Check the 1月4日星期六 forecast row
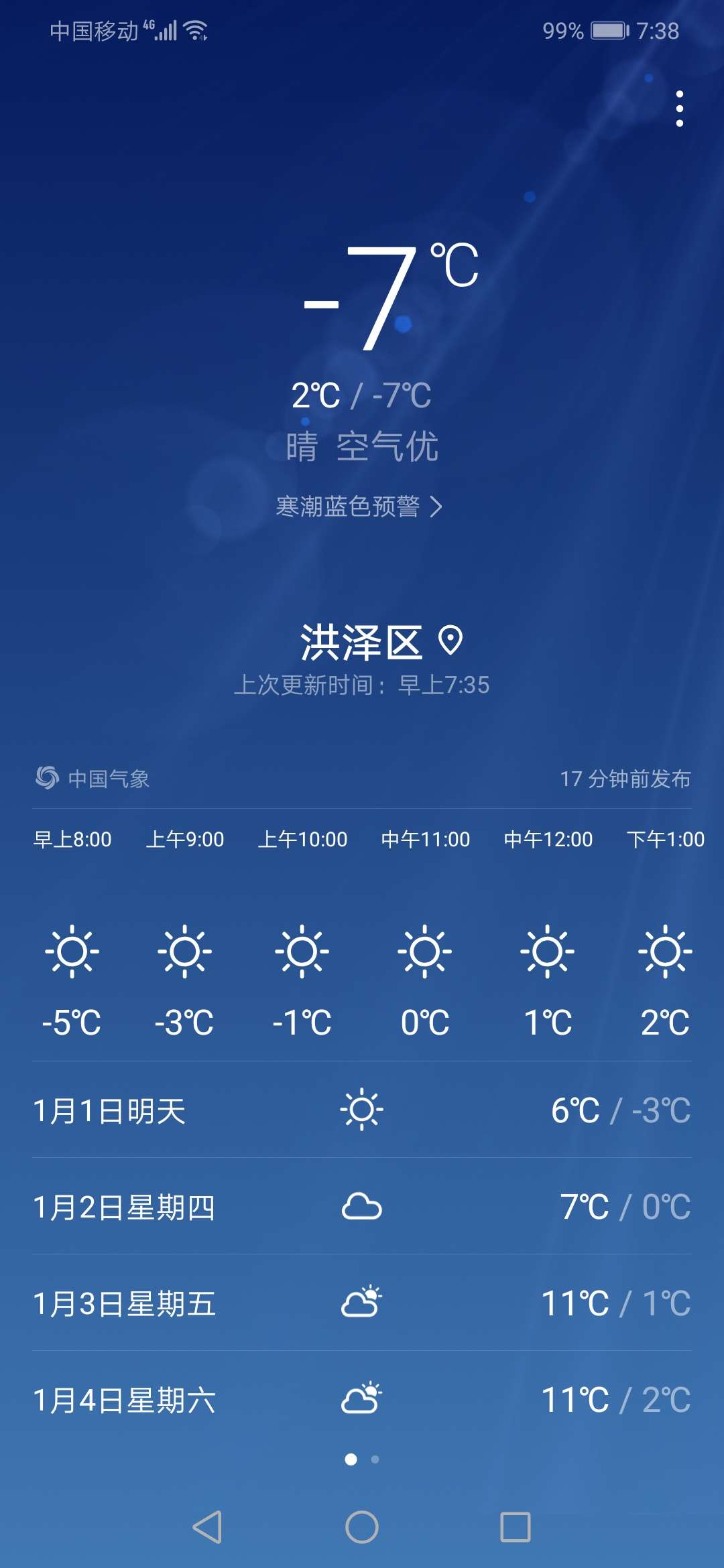This screenshot has width=724, height=1568. point(362,1400)
